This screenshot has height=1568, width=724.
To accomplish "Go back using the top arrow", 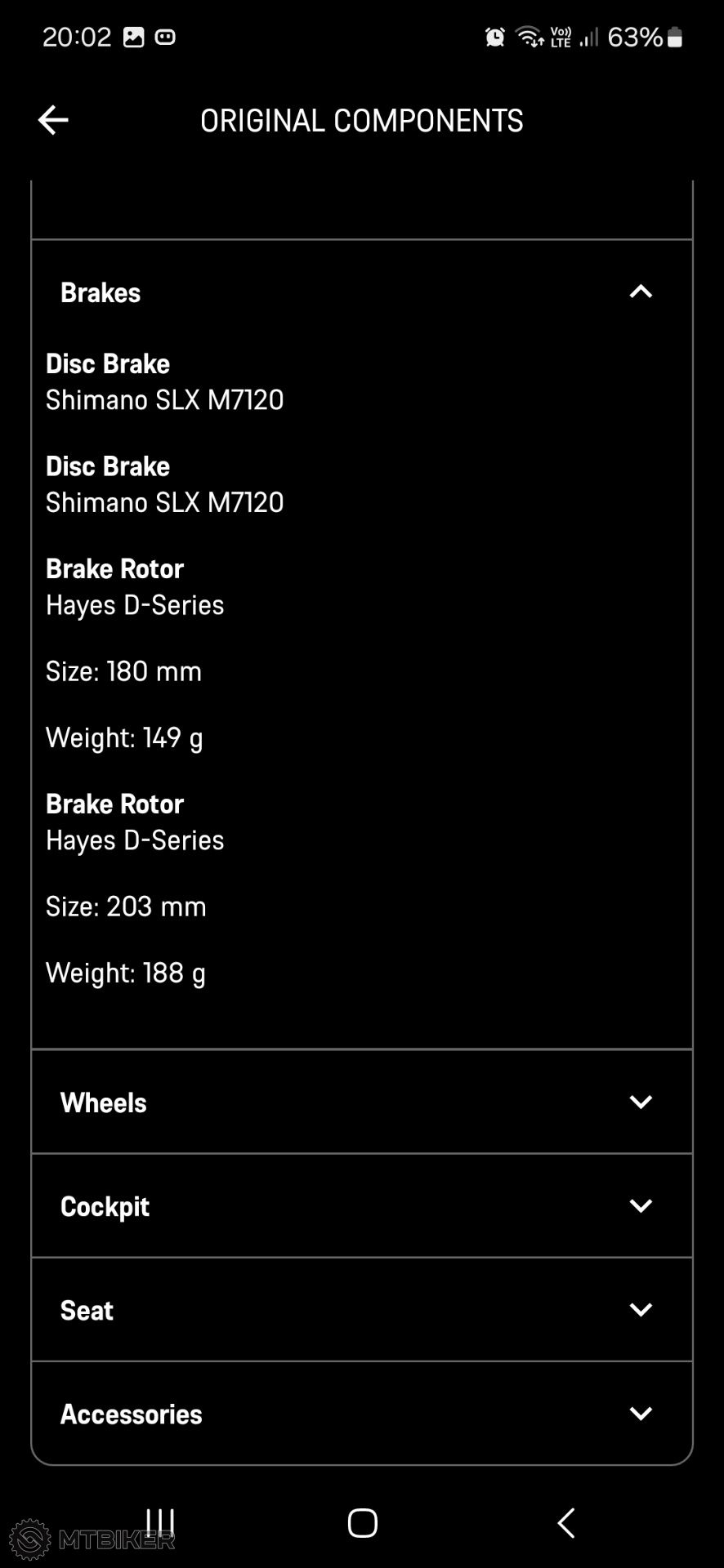I will click(53, 120).
